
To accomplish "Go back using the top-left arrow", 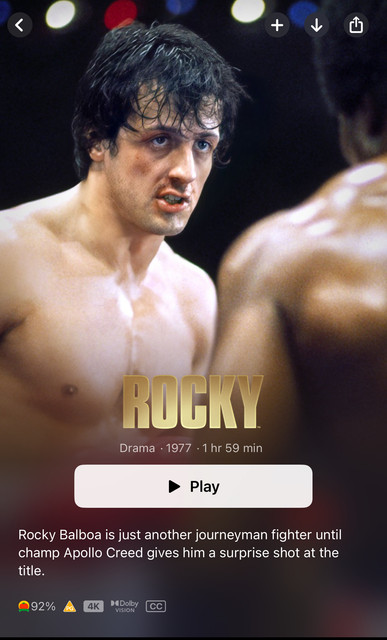I will (20, 25).
